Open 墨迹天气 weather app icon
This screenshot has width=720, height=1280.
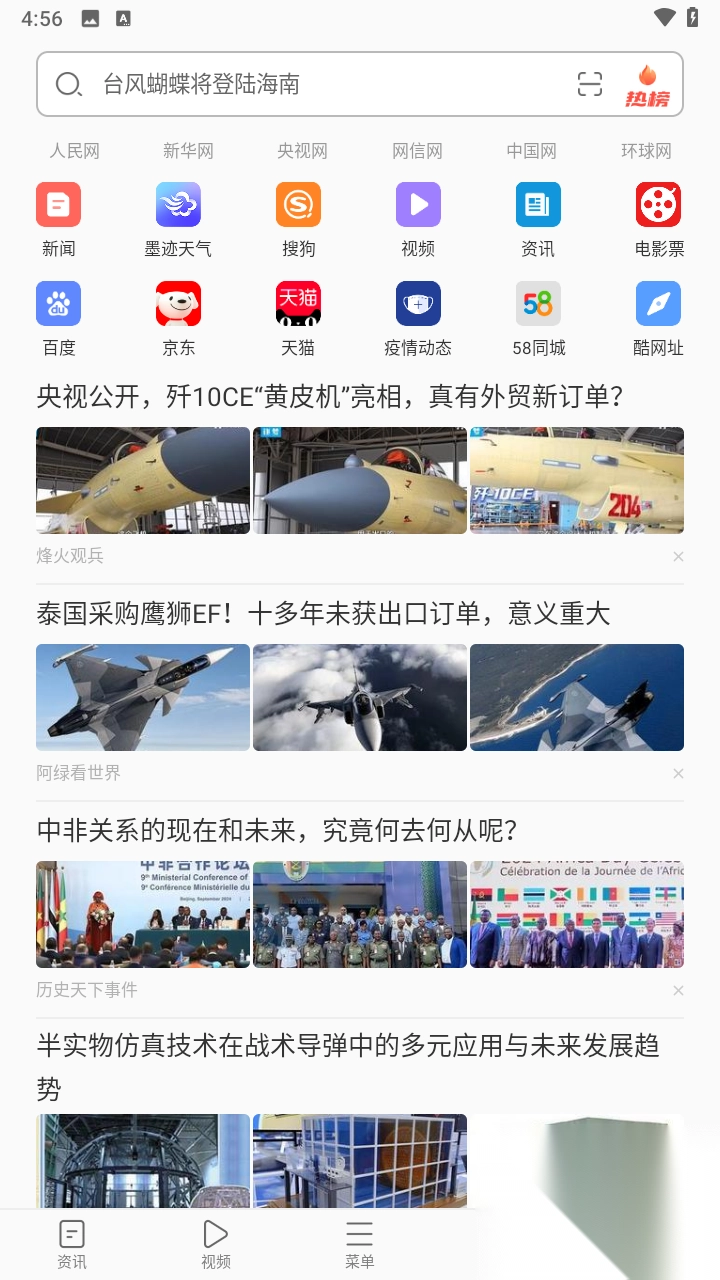178,204
